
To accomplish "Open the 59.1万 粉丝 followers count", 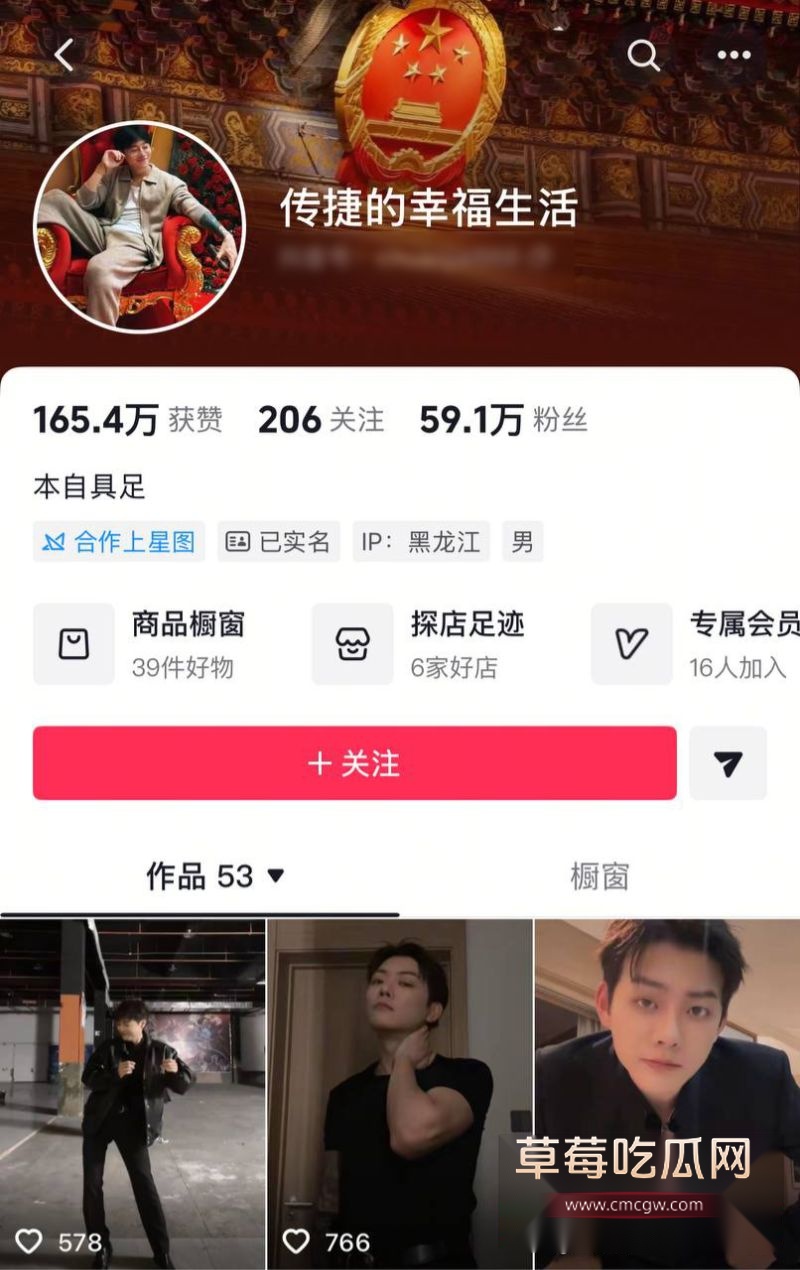I will 503,419.
